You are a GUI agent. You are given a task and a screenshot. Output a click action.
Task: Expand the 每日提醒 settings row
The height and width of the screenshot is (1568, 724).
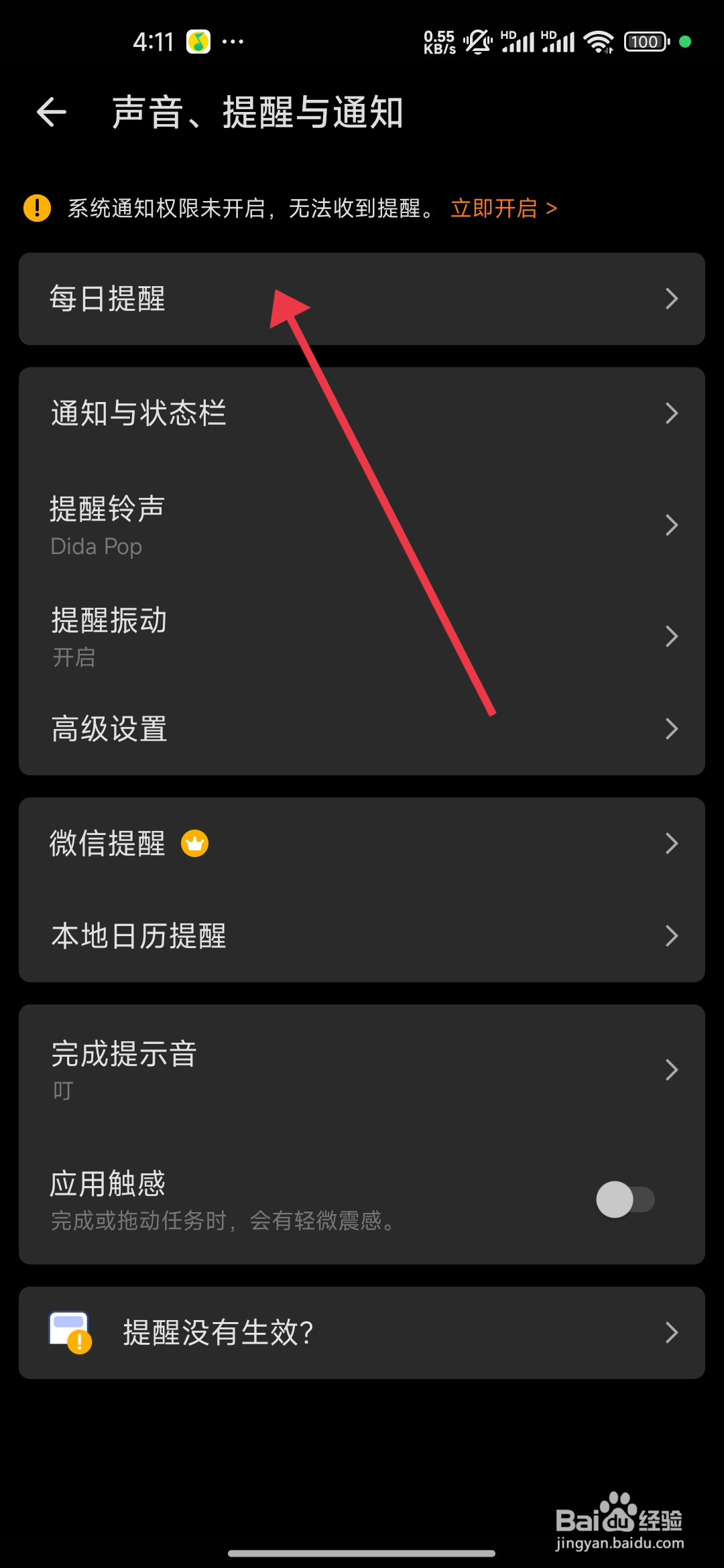point(362,299)
